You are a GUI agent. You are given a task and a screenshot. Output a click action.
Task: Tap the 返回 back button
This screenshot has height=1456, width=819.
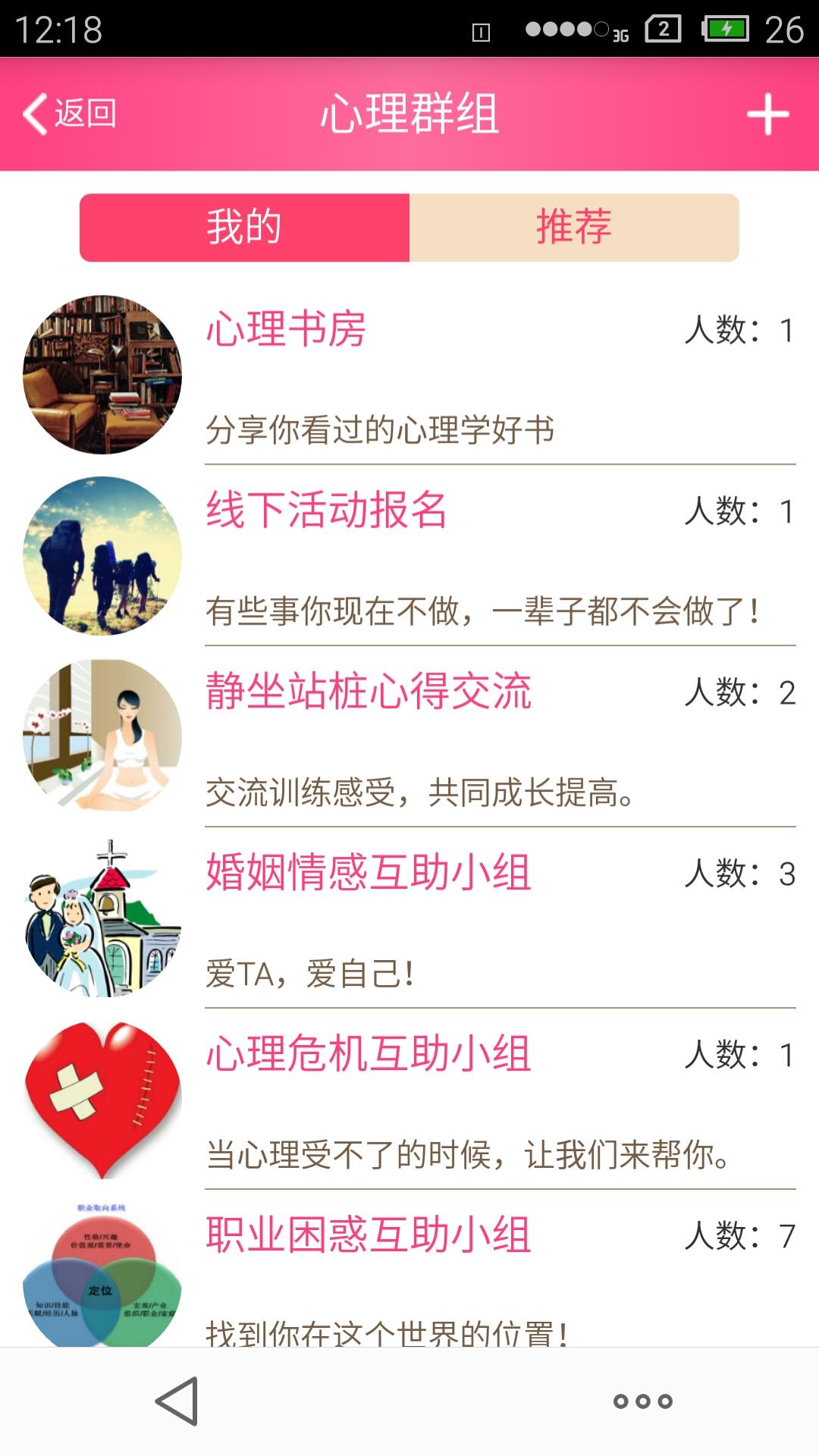pyautogui.click(x=70, y=114)
